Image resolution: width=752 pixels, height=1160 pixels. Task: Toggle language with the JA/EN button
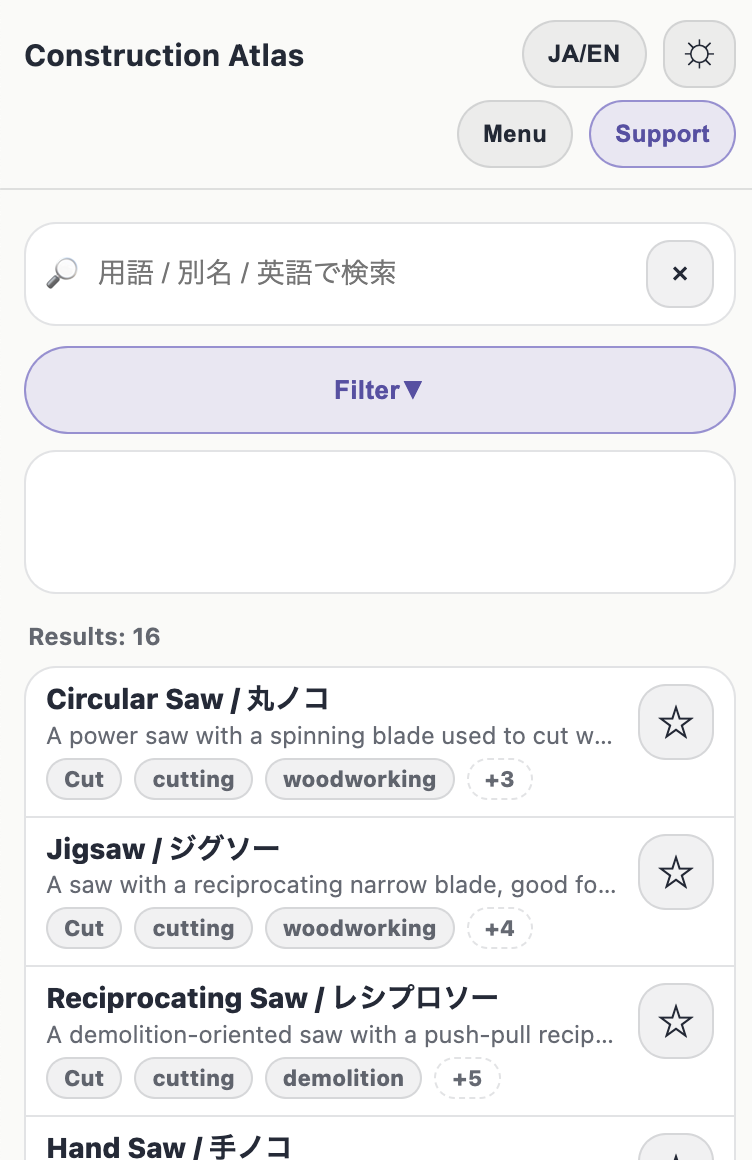coord(584,54)
